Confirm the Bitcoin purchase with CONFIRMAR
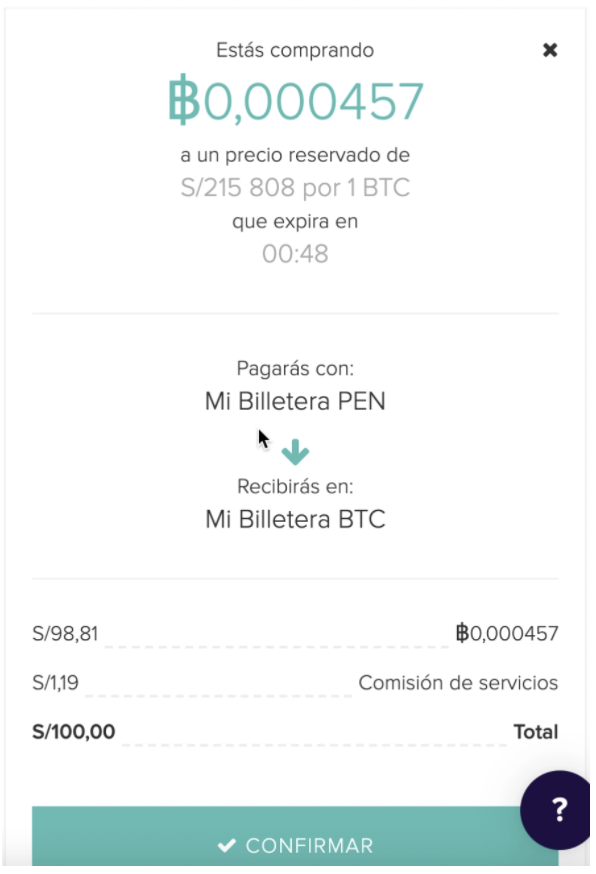Image resolution: width=596 pixels, height=874 pixels. tap(295, 836)
